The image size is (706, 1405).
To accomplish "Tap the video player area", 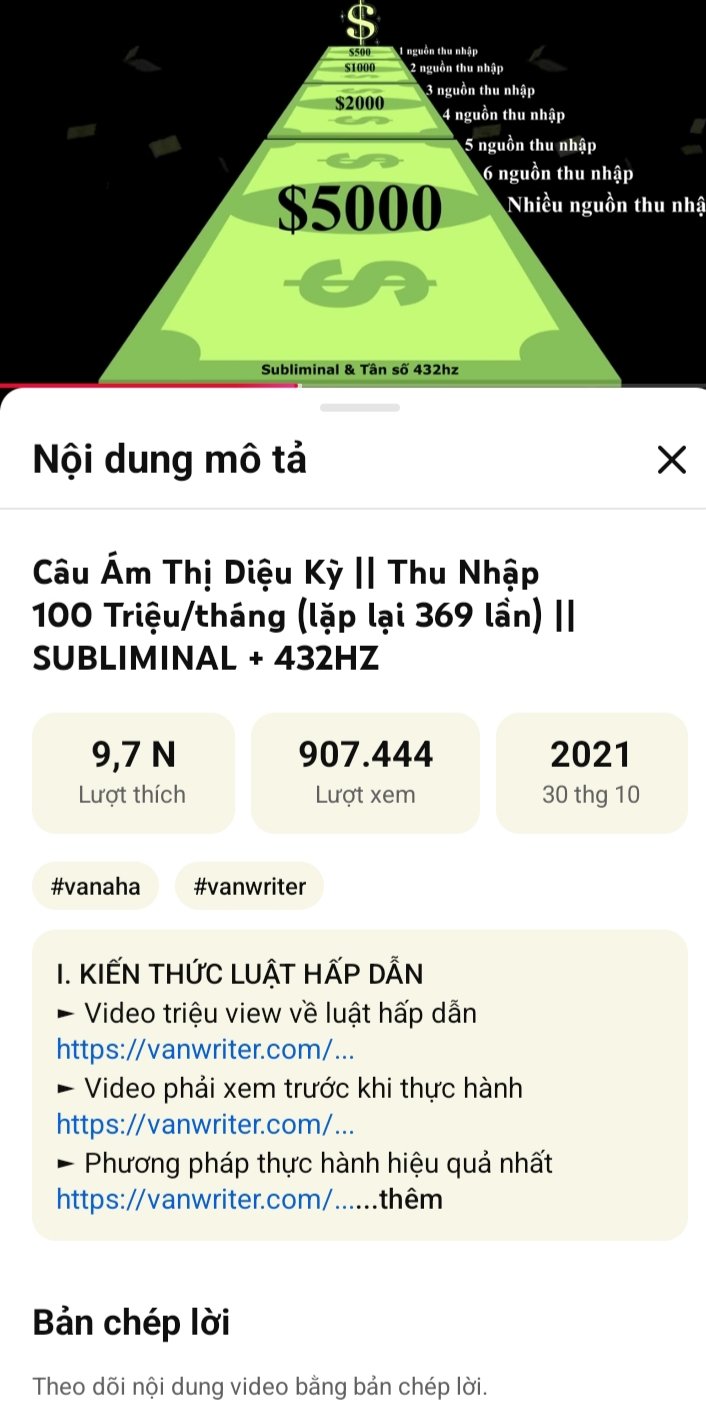I will [353, 190].
